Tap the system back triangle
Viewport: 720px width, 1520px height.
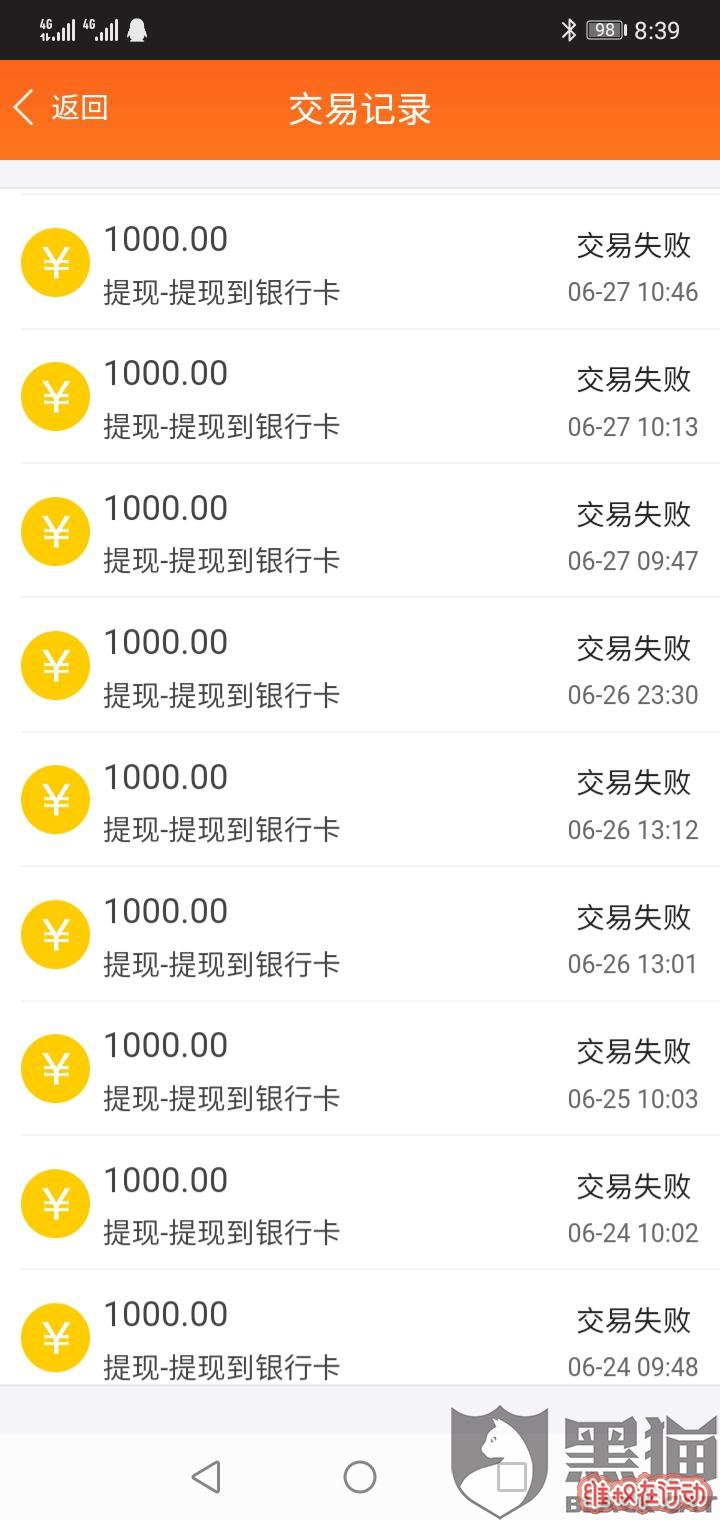point(206,1476)
